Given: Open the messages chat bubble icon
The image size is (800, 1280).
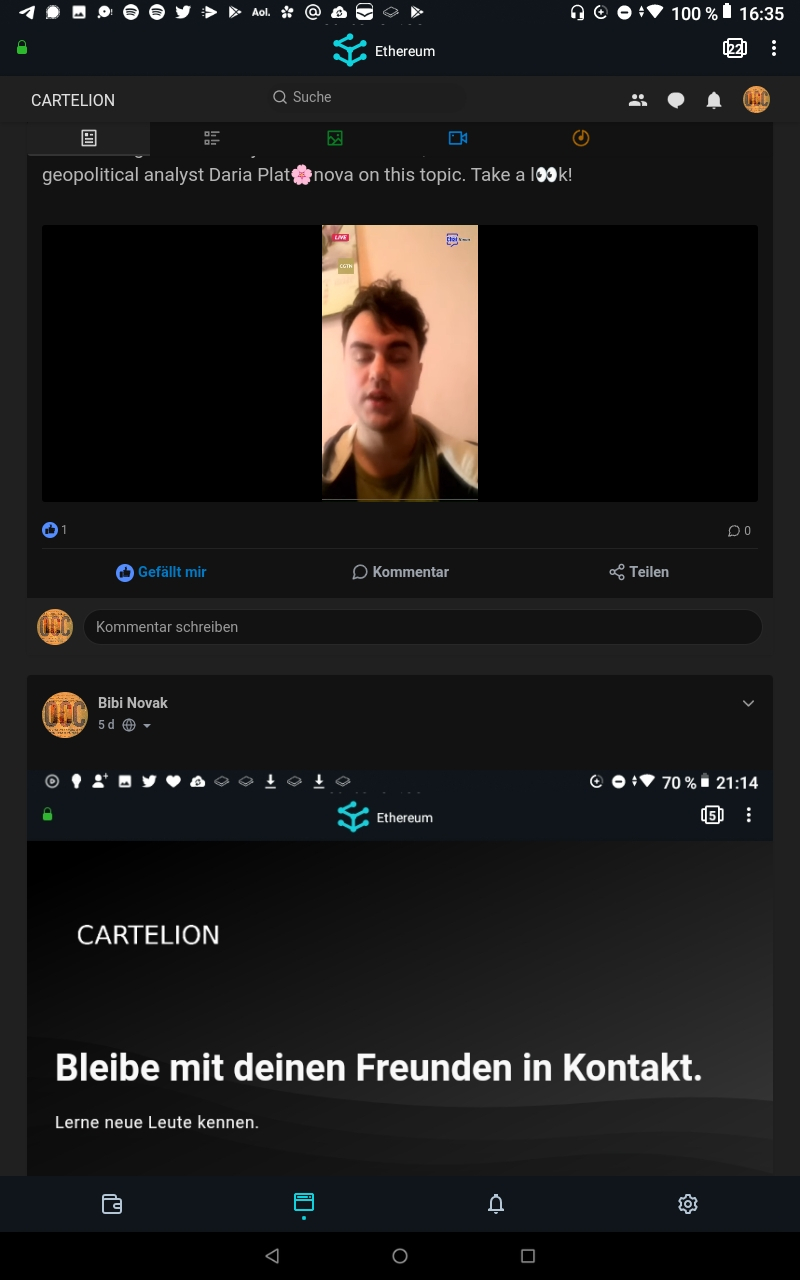Looking at the screenshot, I should (x=676, y=100).
